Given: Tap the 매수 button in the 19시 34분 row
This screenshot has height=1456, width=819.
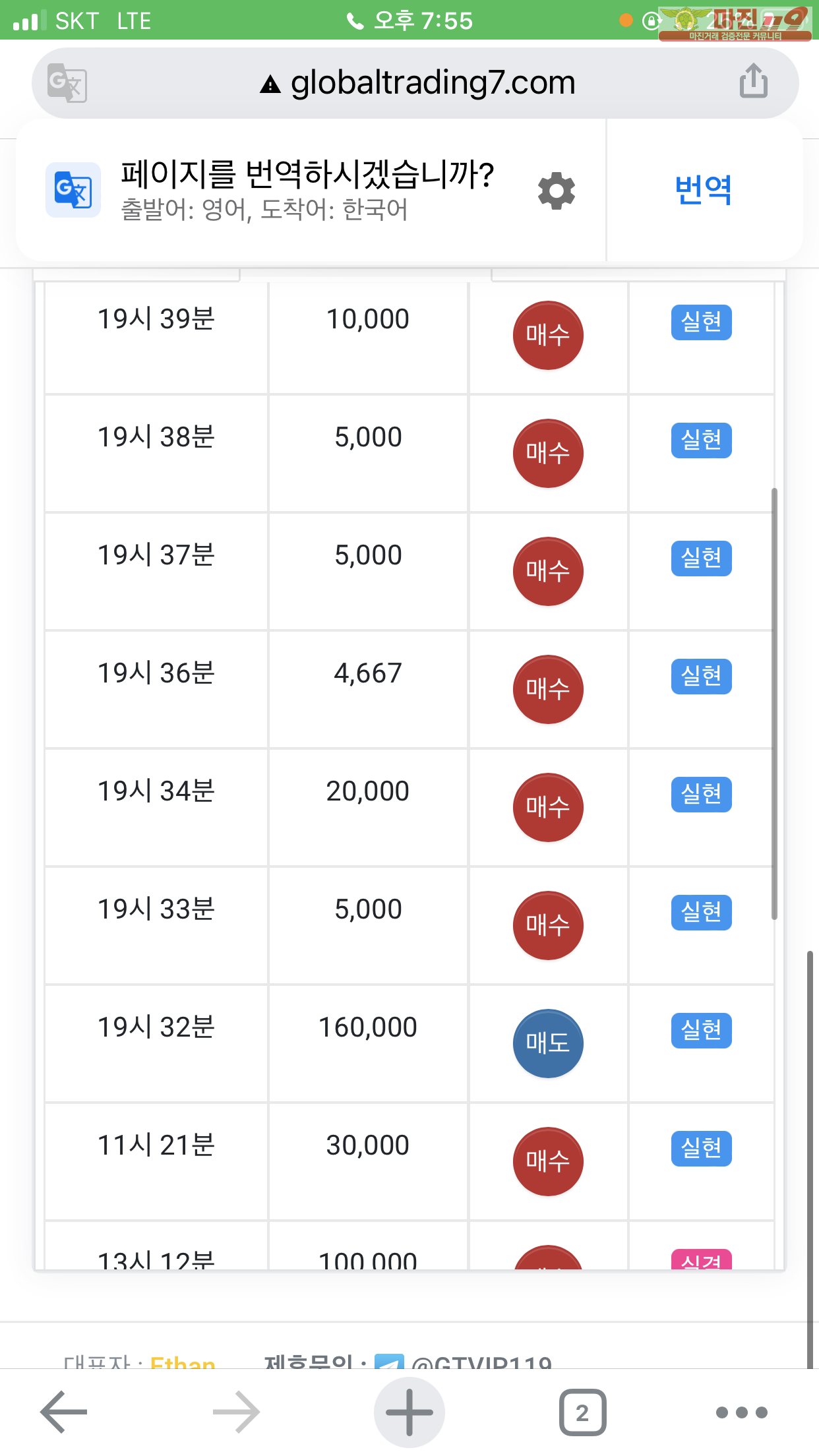Looking at the screenshot, I should click(x=548, y=807).
